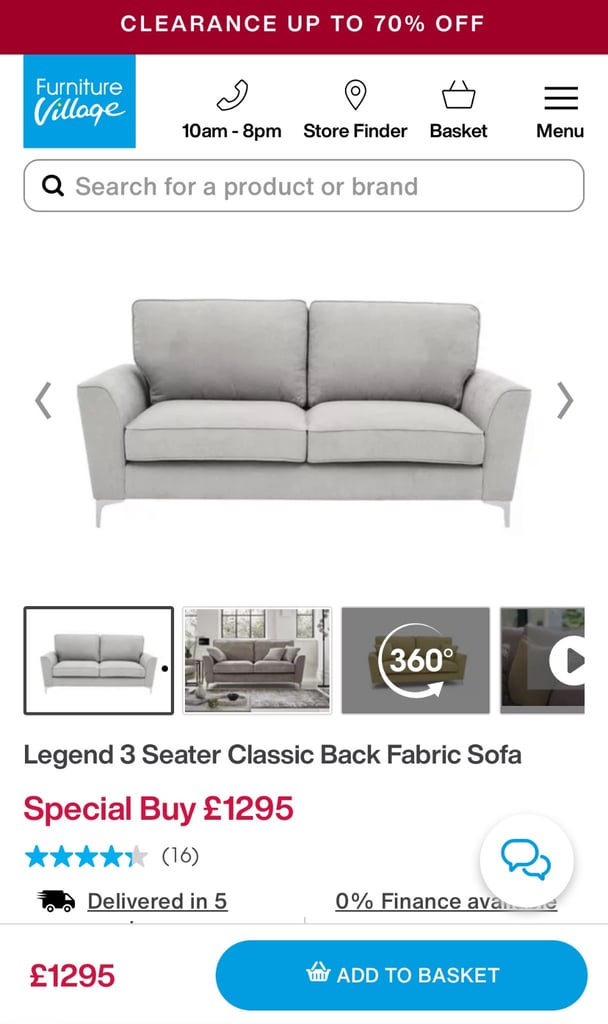
Task: Play the product video thumbnail
Action: pyautogui.click(x=543, y=660)
